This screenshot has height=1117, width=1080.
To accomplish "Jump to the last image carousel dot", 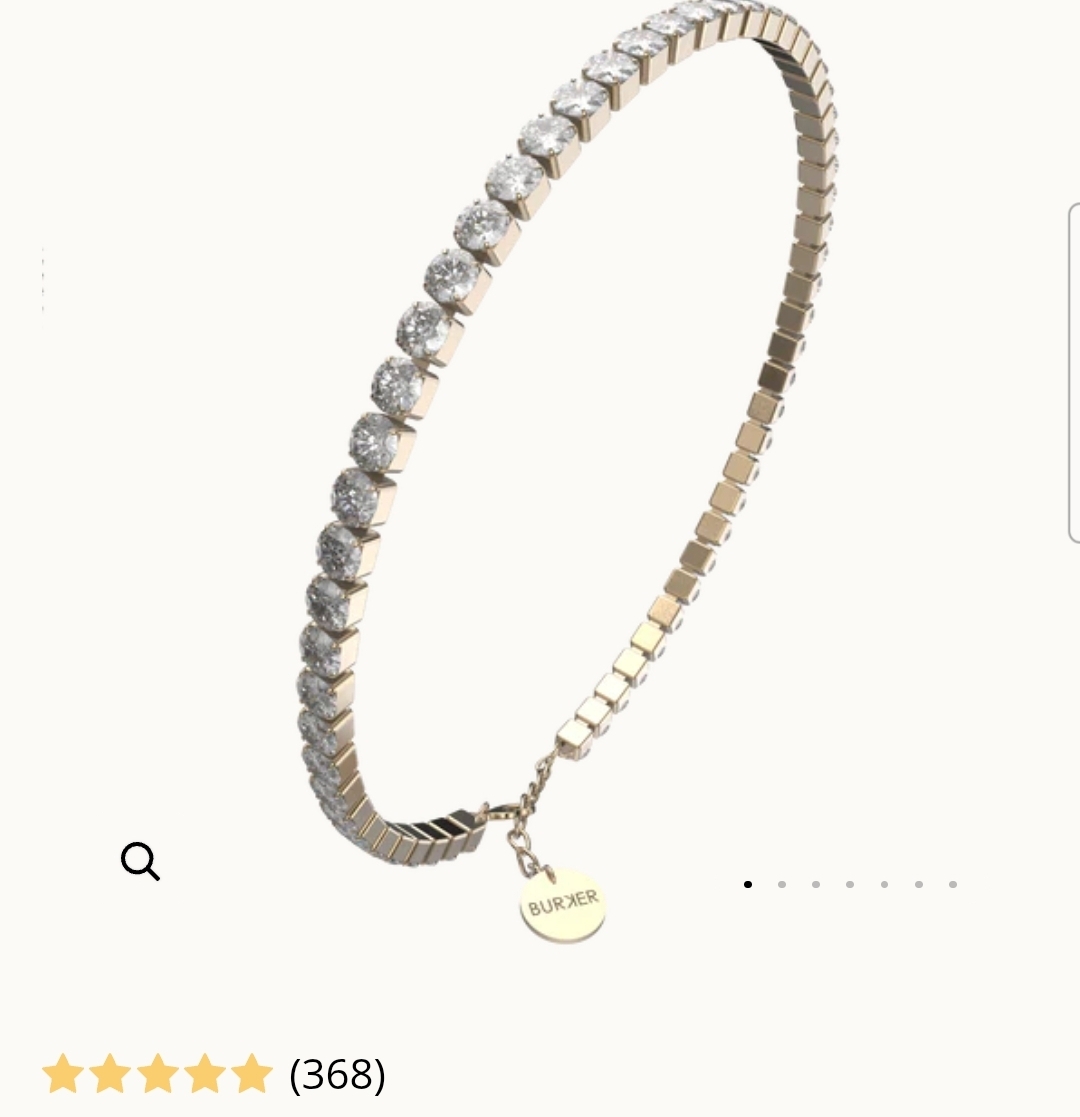I will tap(953, 884).
